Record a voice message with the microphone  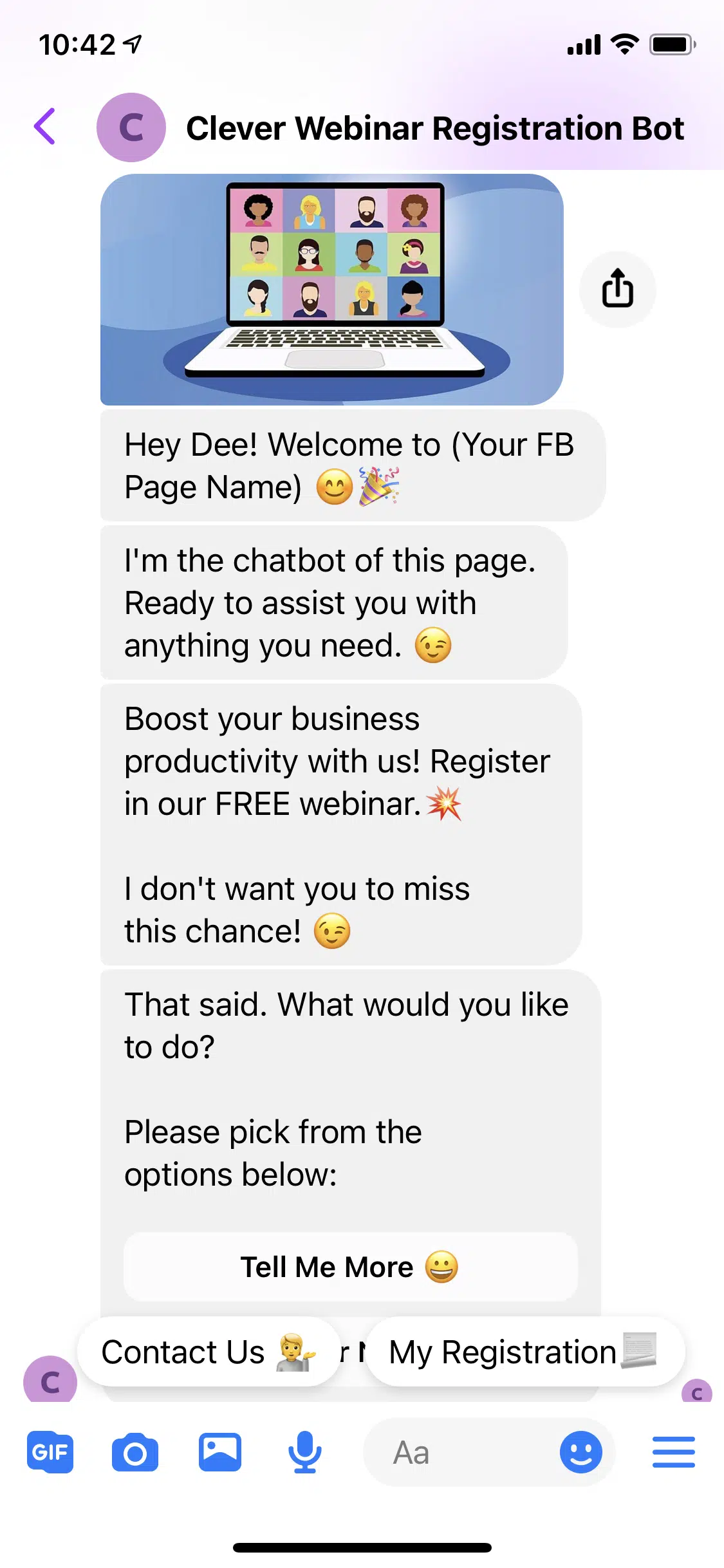(x=304, y=1452)
